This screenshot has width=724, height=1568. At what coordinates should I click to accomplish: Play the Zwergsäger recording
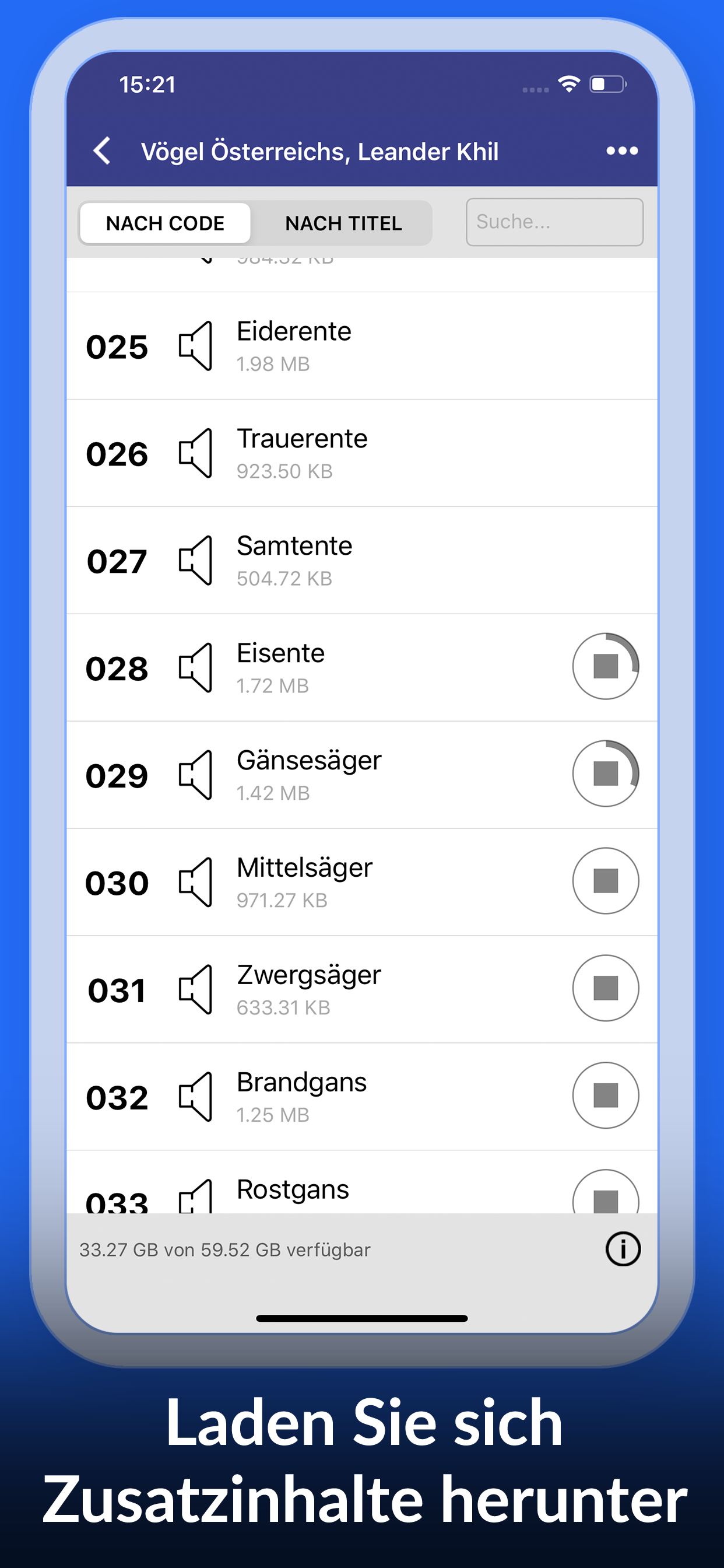coord(196,989)
